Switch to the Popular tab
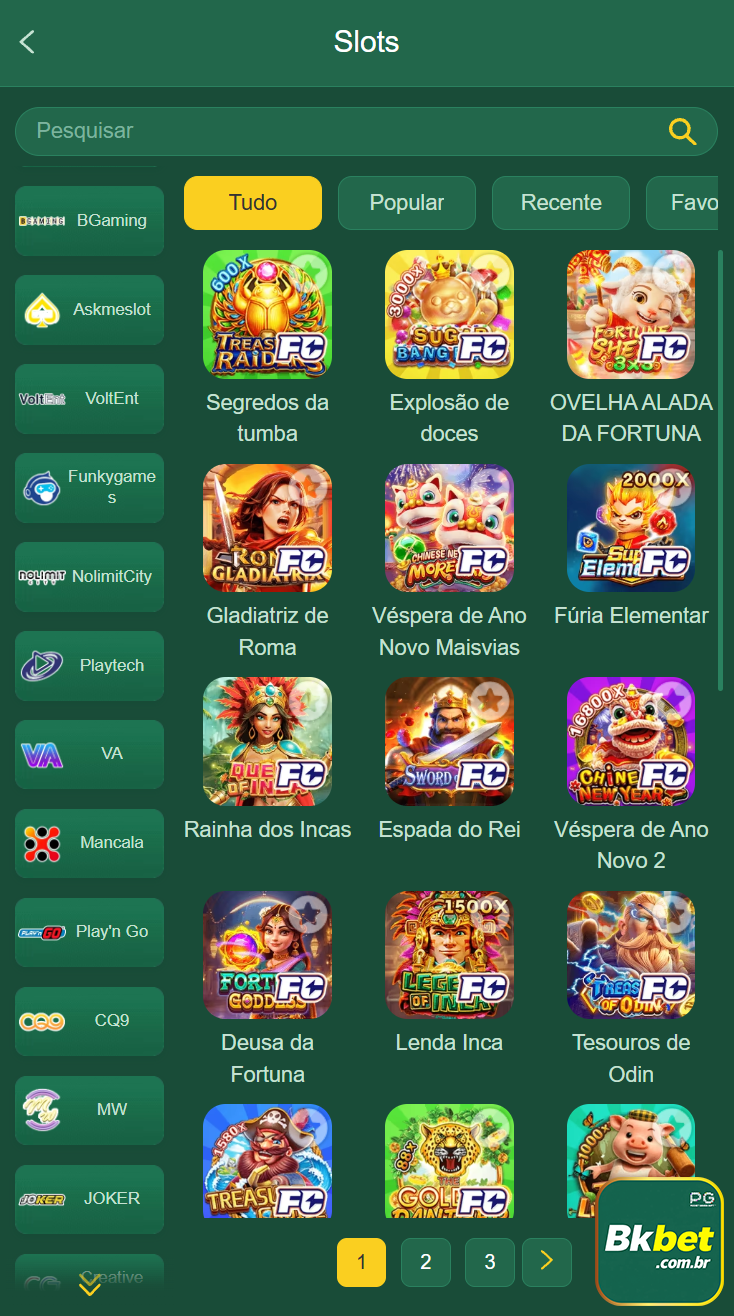 [406, 203]
